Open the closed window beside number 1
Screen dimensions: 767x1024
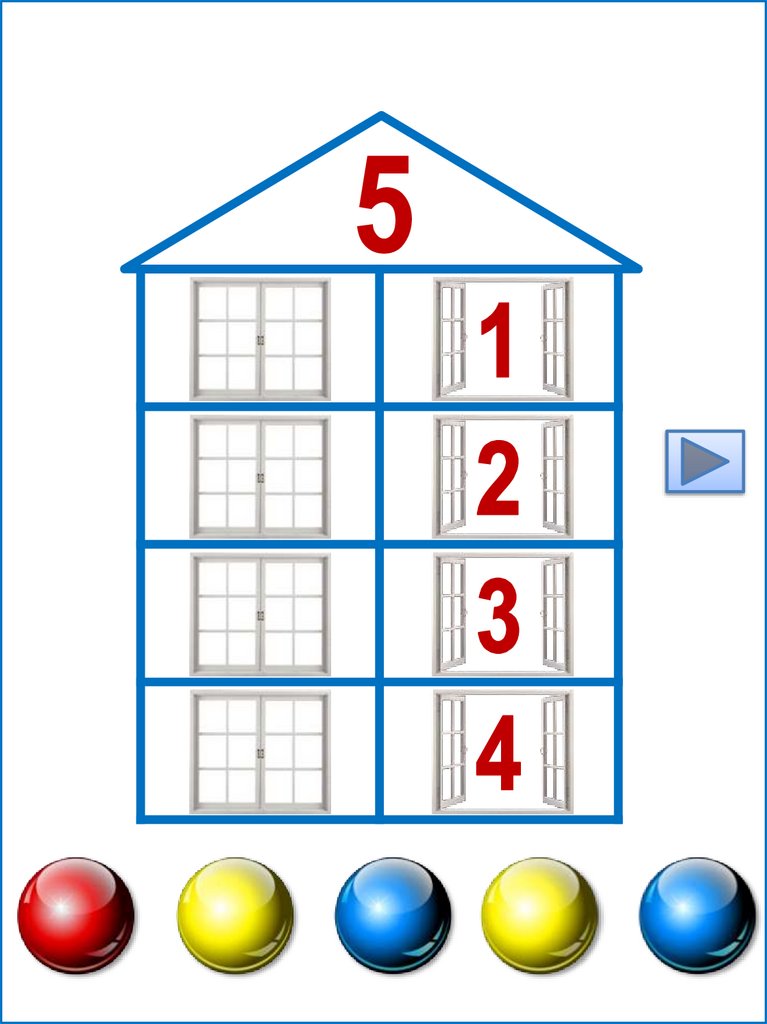tap(260, 339)
